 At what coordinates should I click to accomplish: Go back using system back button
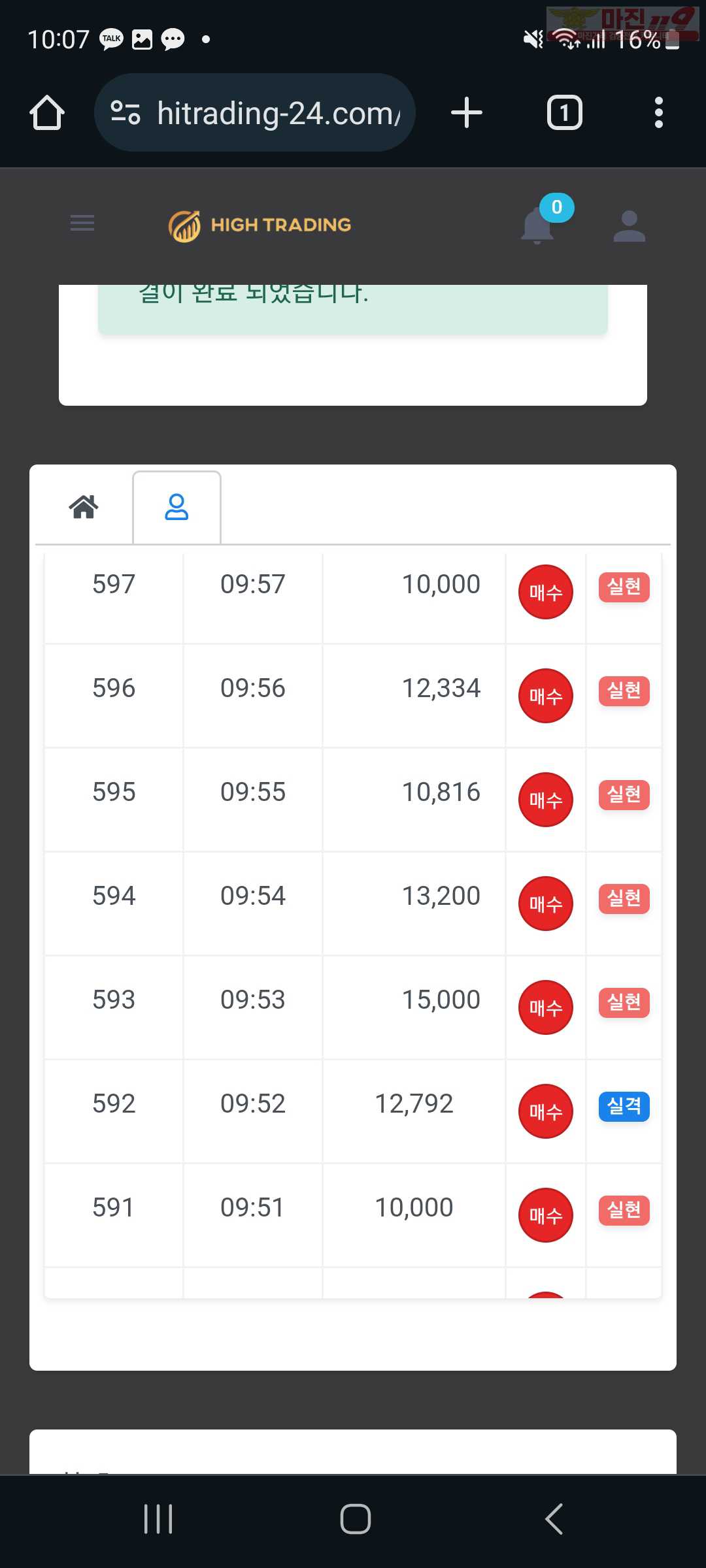point(554,1519)
